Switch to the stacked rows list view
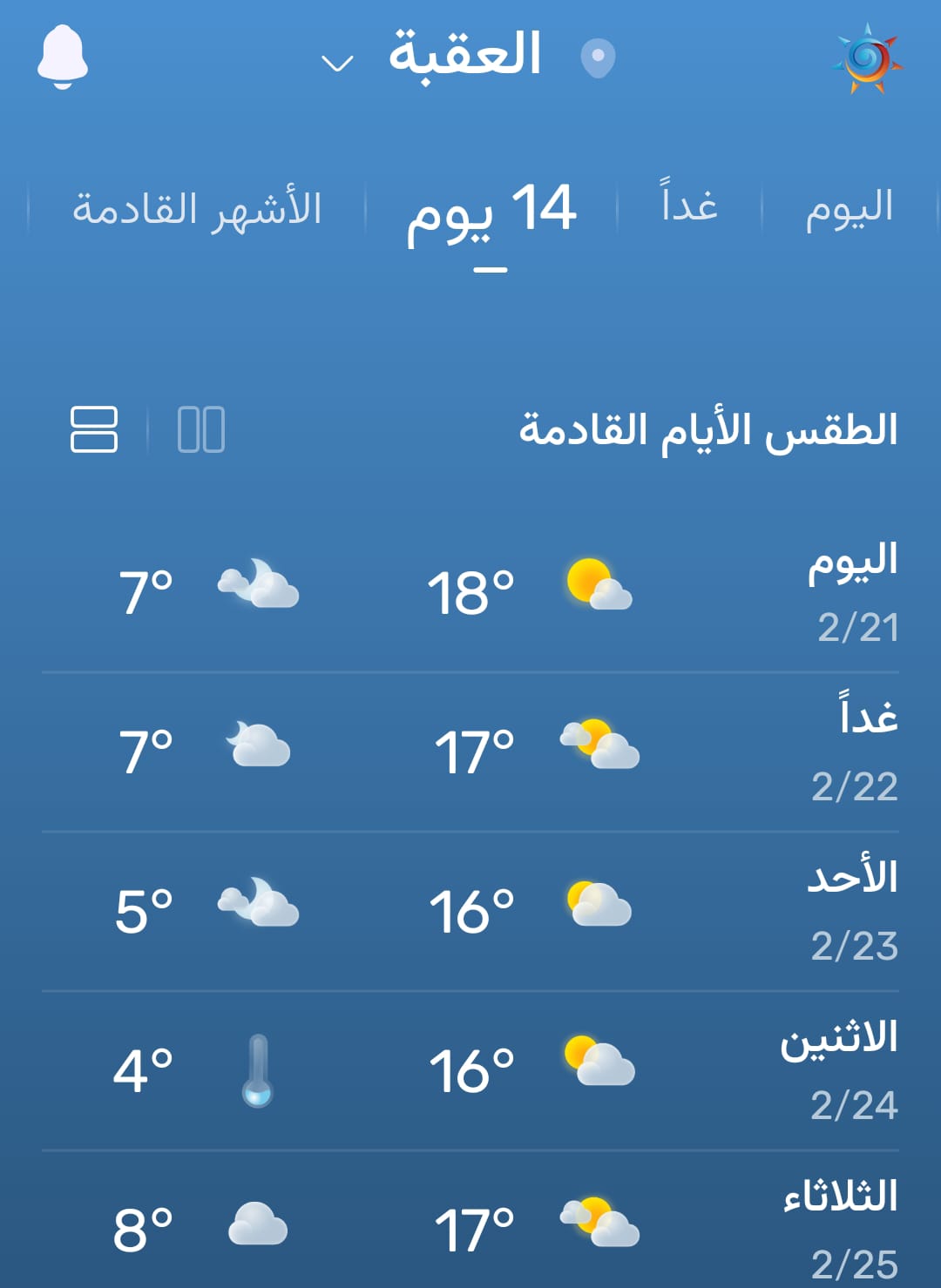 click(x=93, y=429)
